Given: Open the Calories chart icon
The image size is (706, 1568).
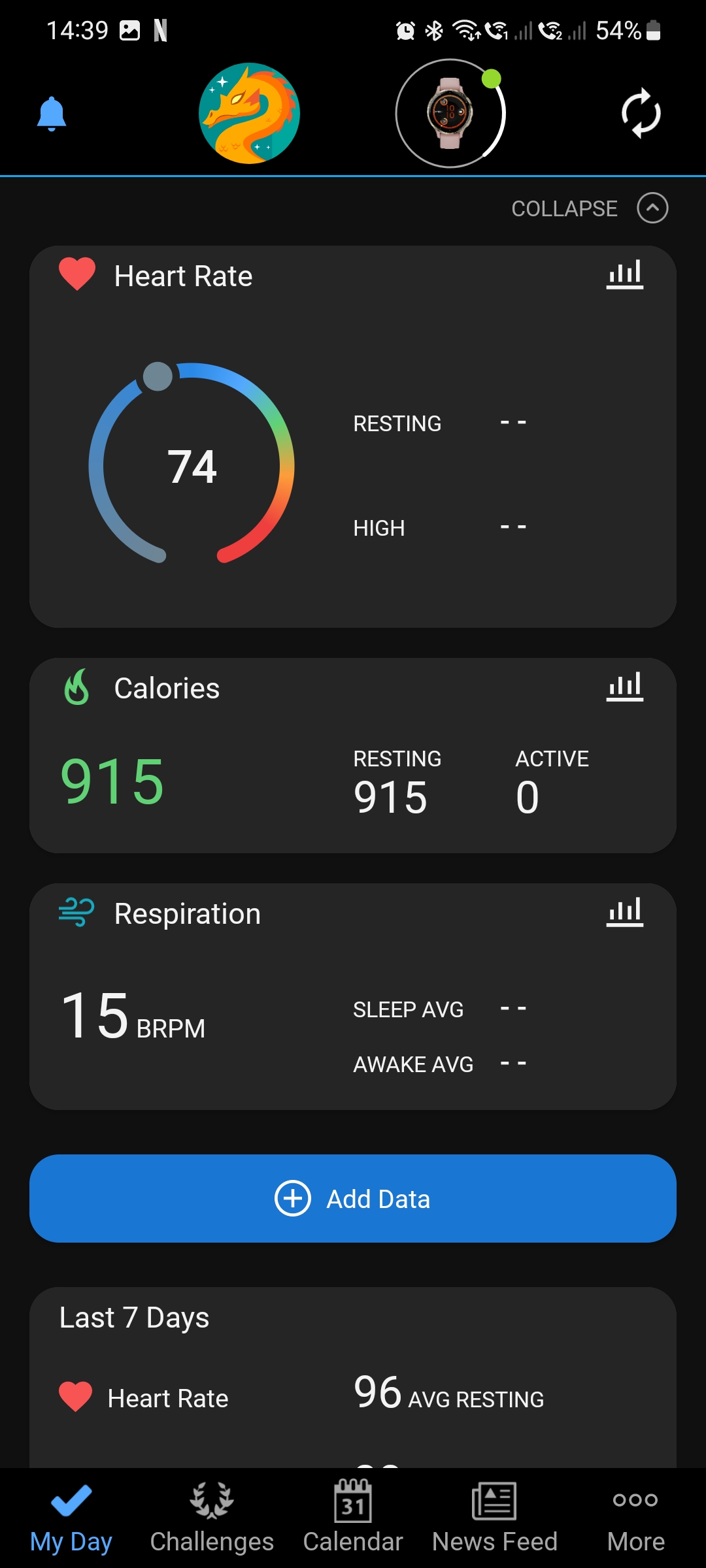Looking at the screenshot, I should pyautogui.click(x=625, y=687).
